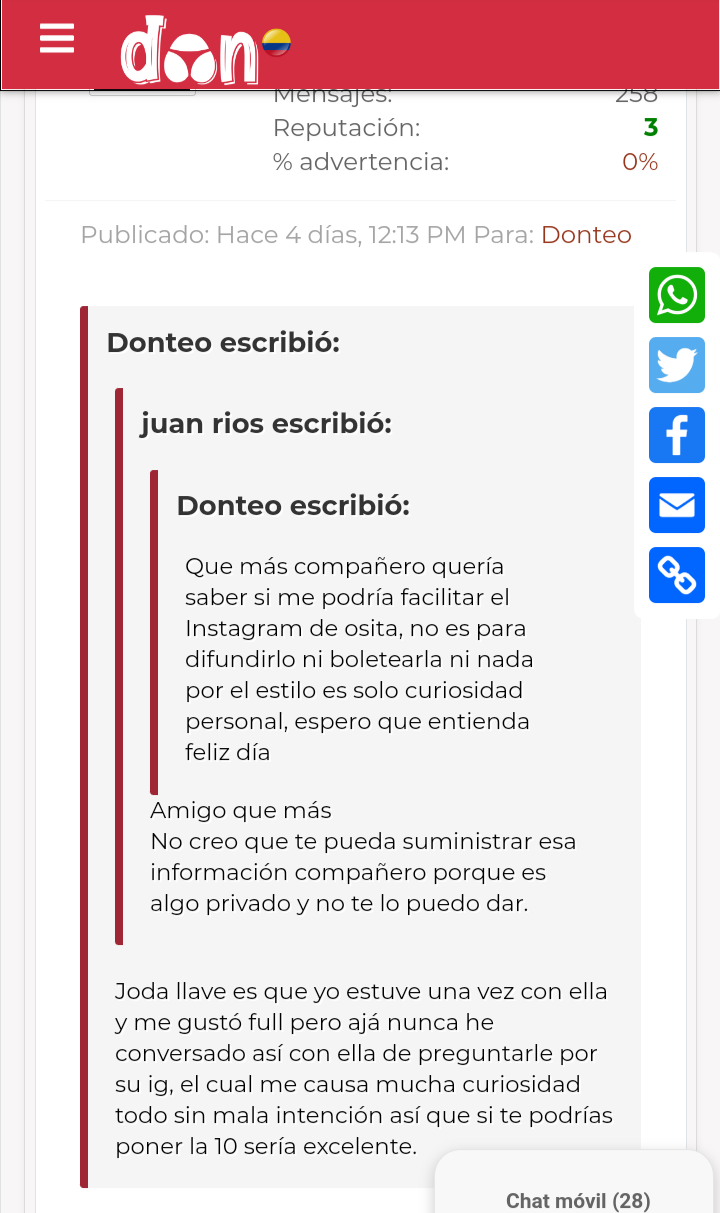Share this thread on Facebook
Viewport: 720px width, 1213px height.
pyautogui.click(x=677, y=435)
